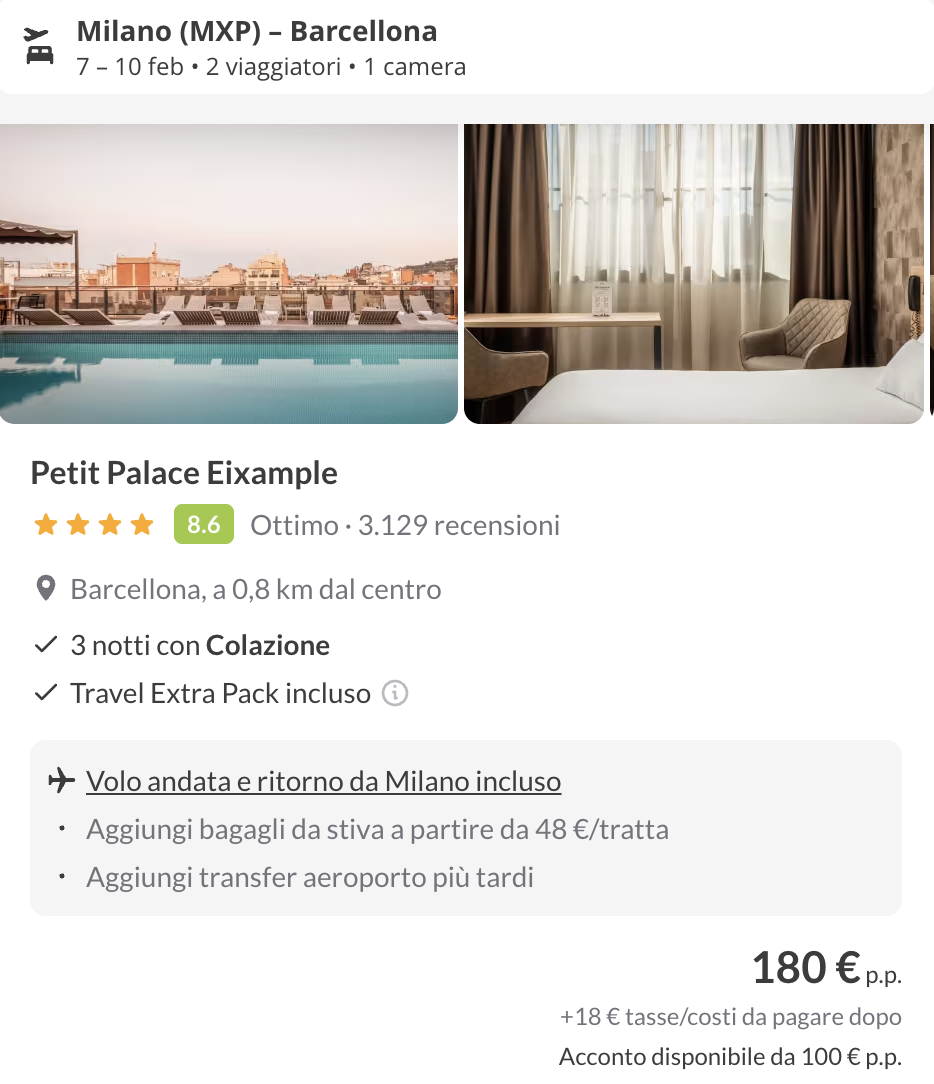Open Volo andata e ritorno da Milano incluso
Screen dimensions: 934x1084
coord(324,781)
